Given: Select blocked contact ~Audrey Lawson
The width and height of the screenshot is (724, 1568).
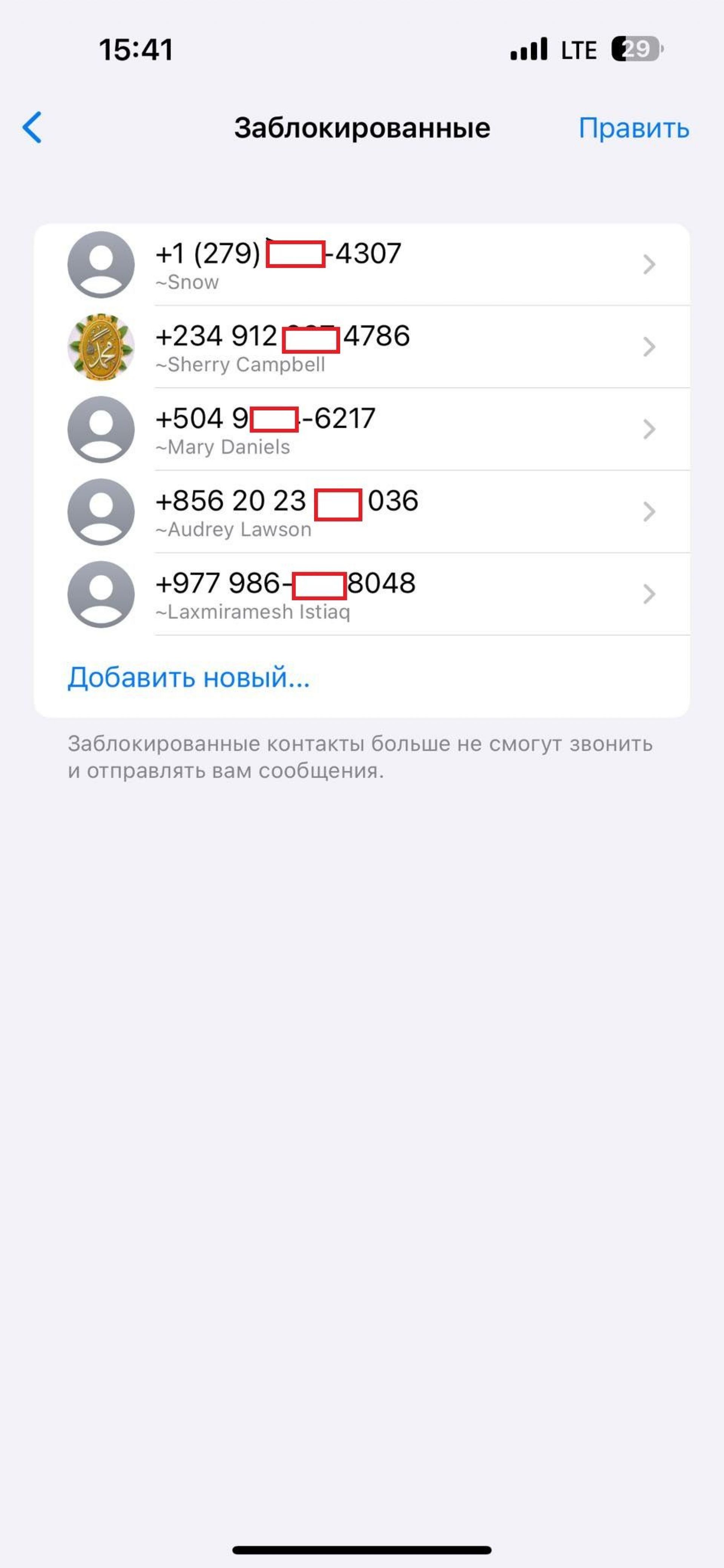Looking at the screenshot, I should [x=362, y=512].
